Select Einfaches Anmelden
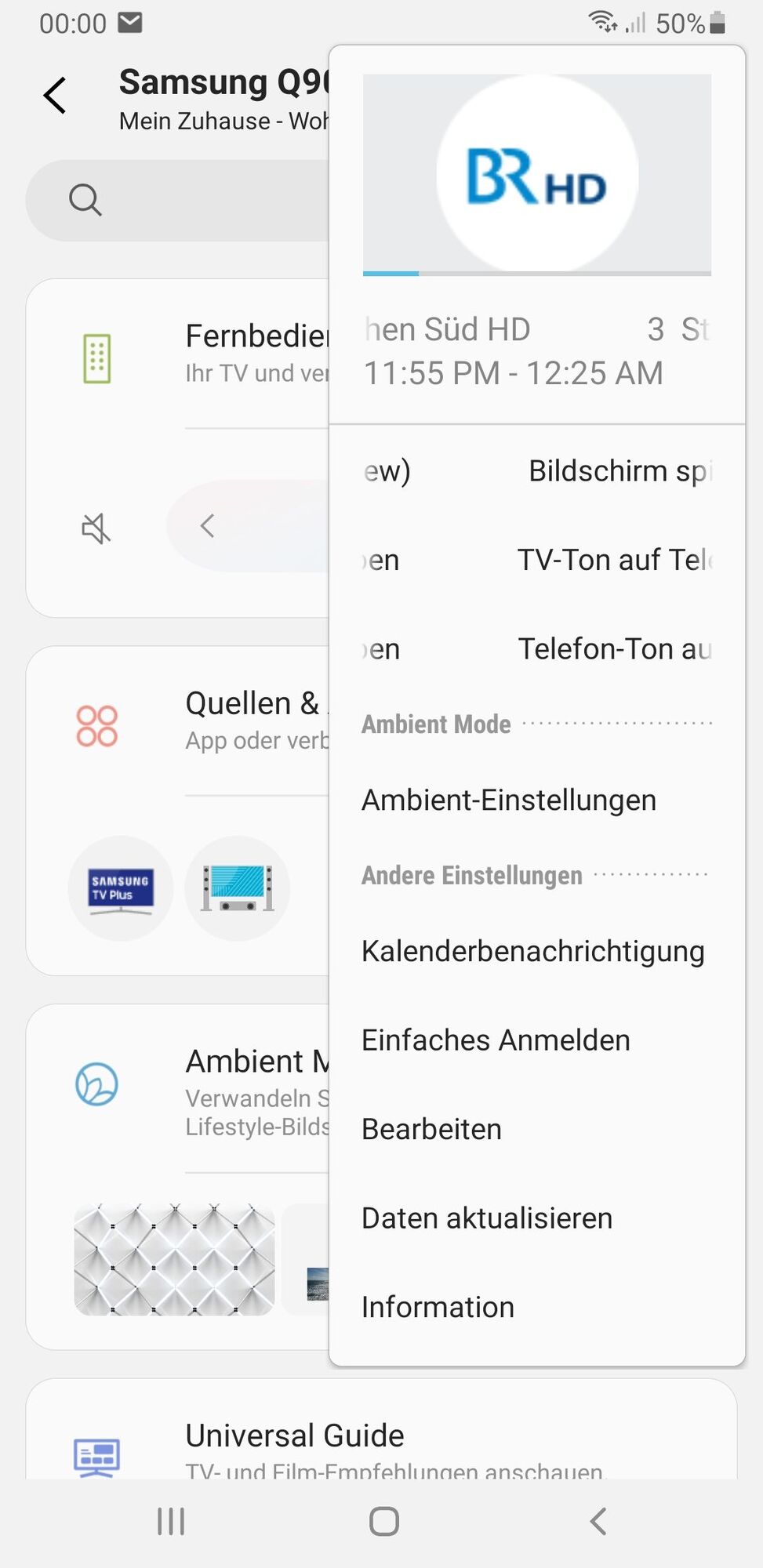Image resolution: width=763 pixels, height=1568 pixels. (496, 1040)
